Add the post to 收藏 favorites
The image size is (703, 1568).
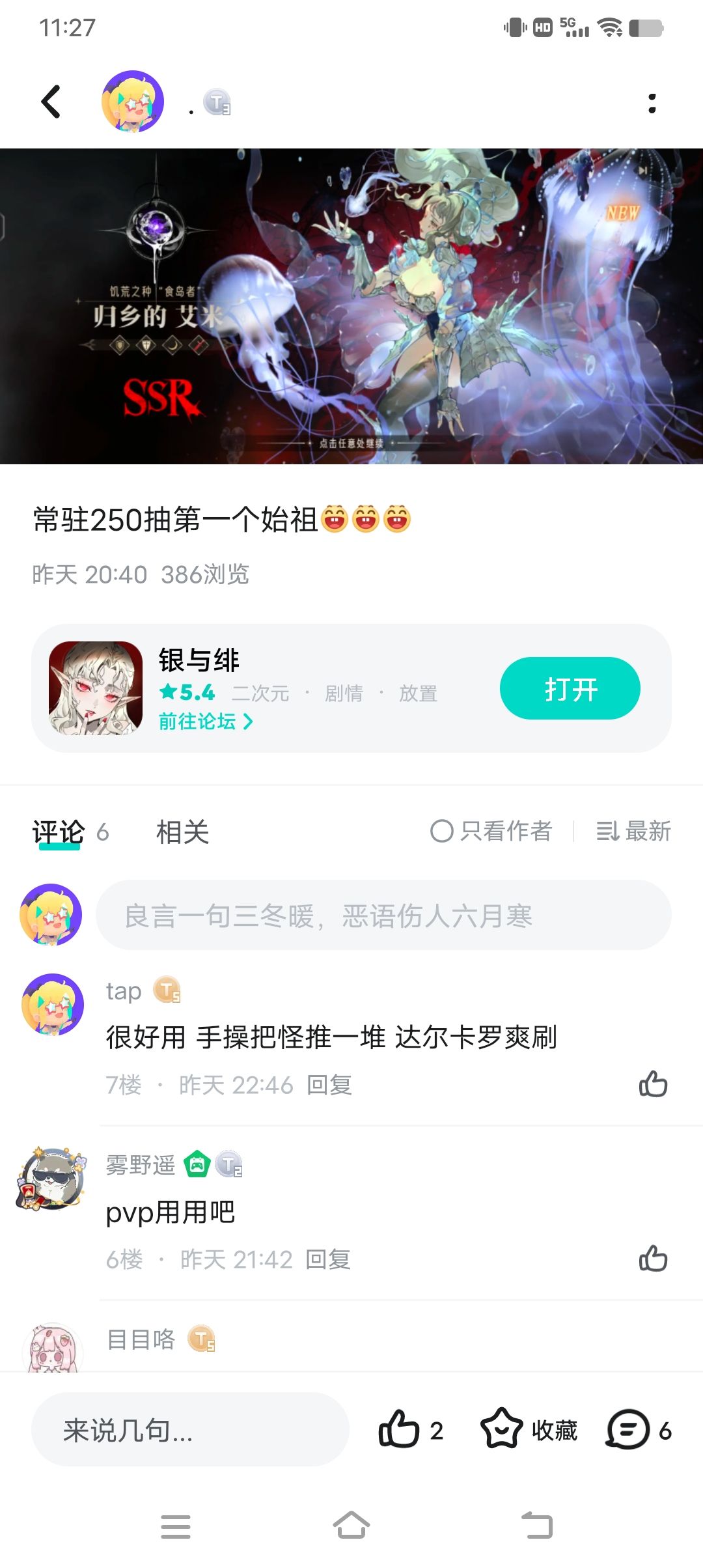click(529, 1429)
